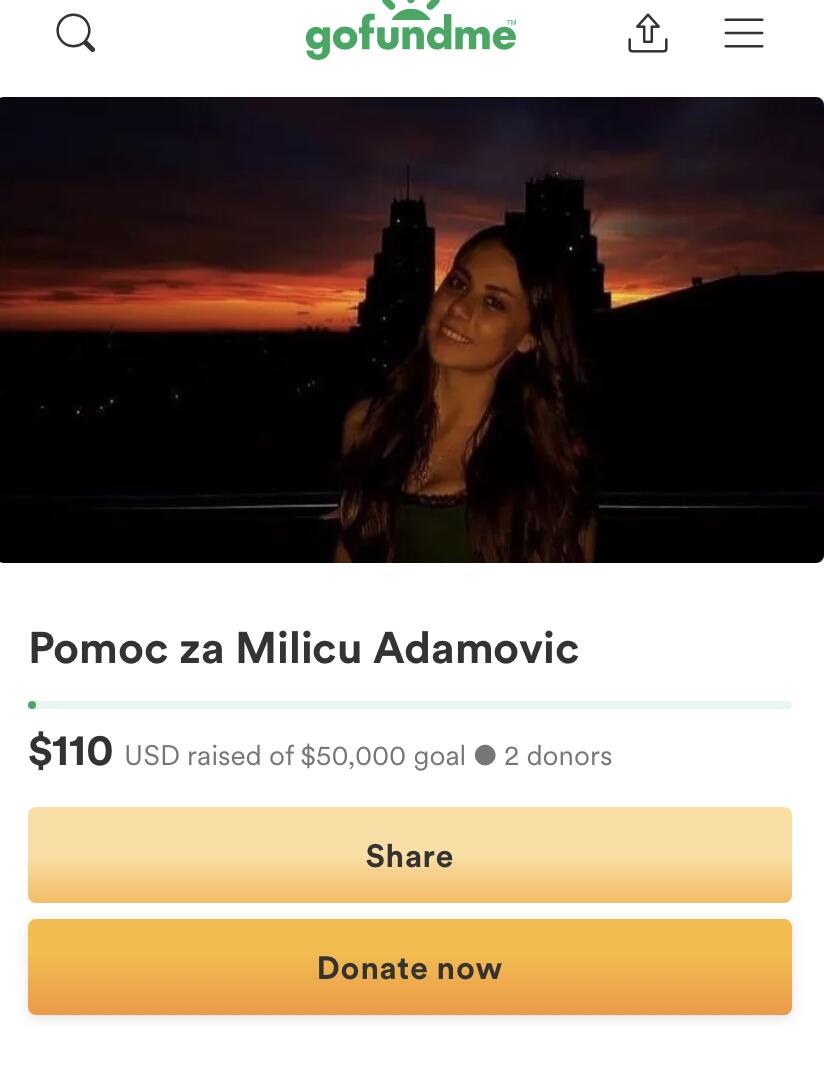Image resolution: width=824 pixels, height=1073 pixels.
Task: Select the campaign title text
Action: click(x=303, y=648)
